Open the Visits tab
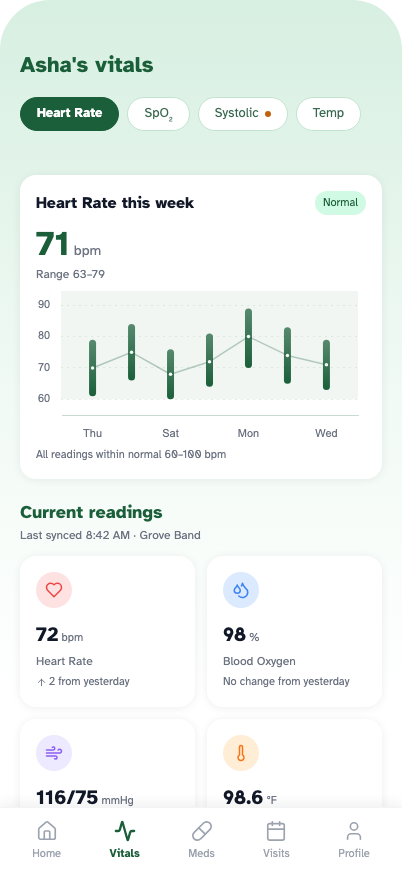Screen dimensions: 402x874 (276, 839)
